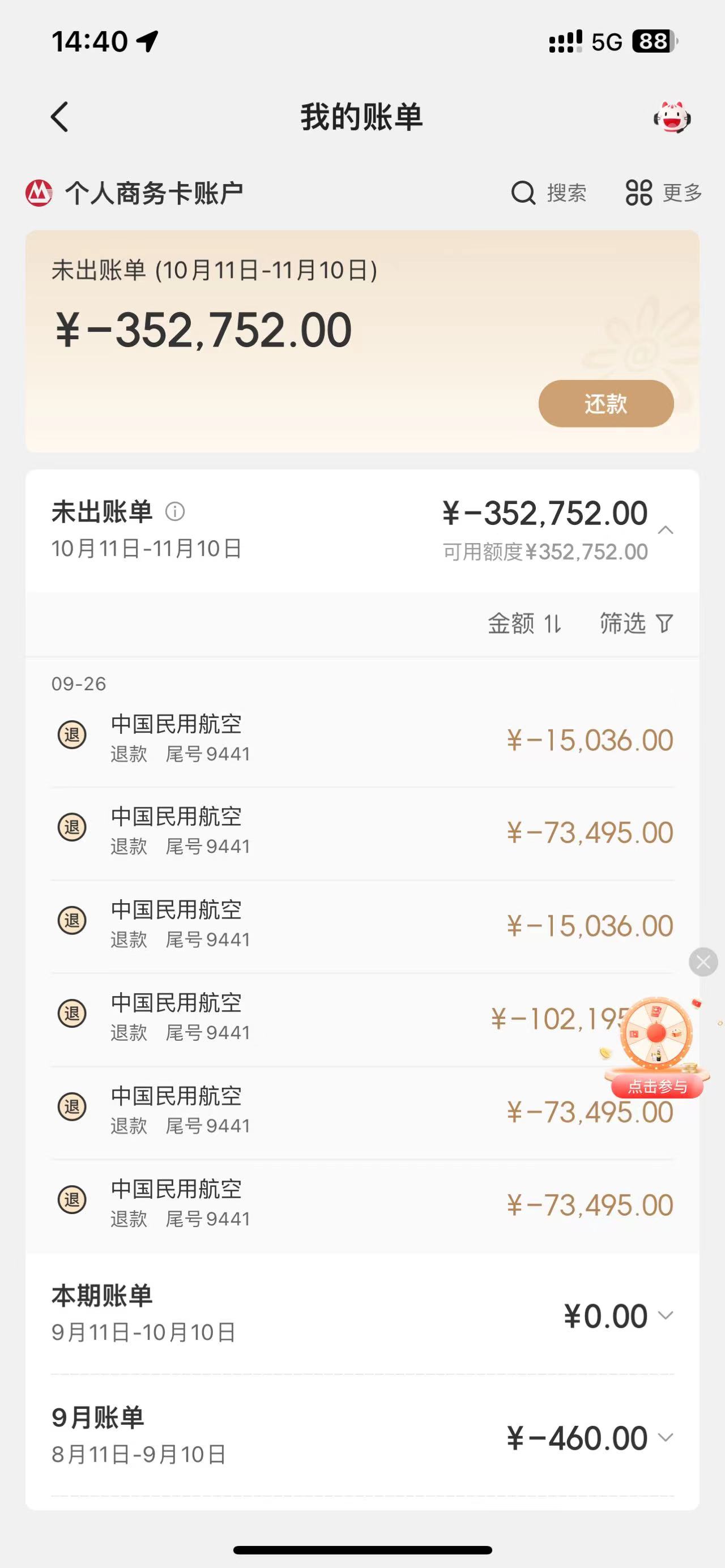
Task: Expand 本期账单 for 9月11日-10月10日
Action: pyautogui.click(x=666, y=1316)
